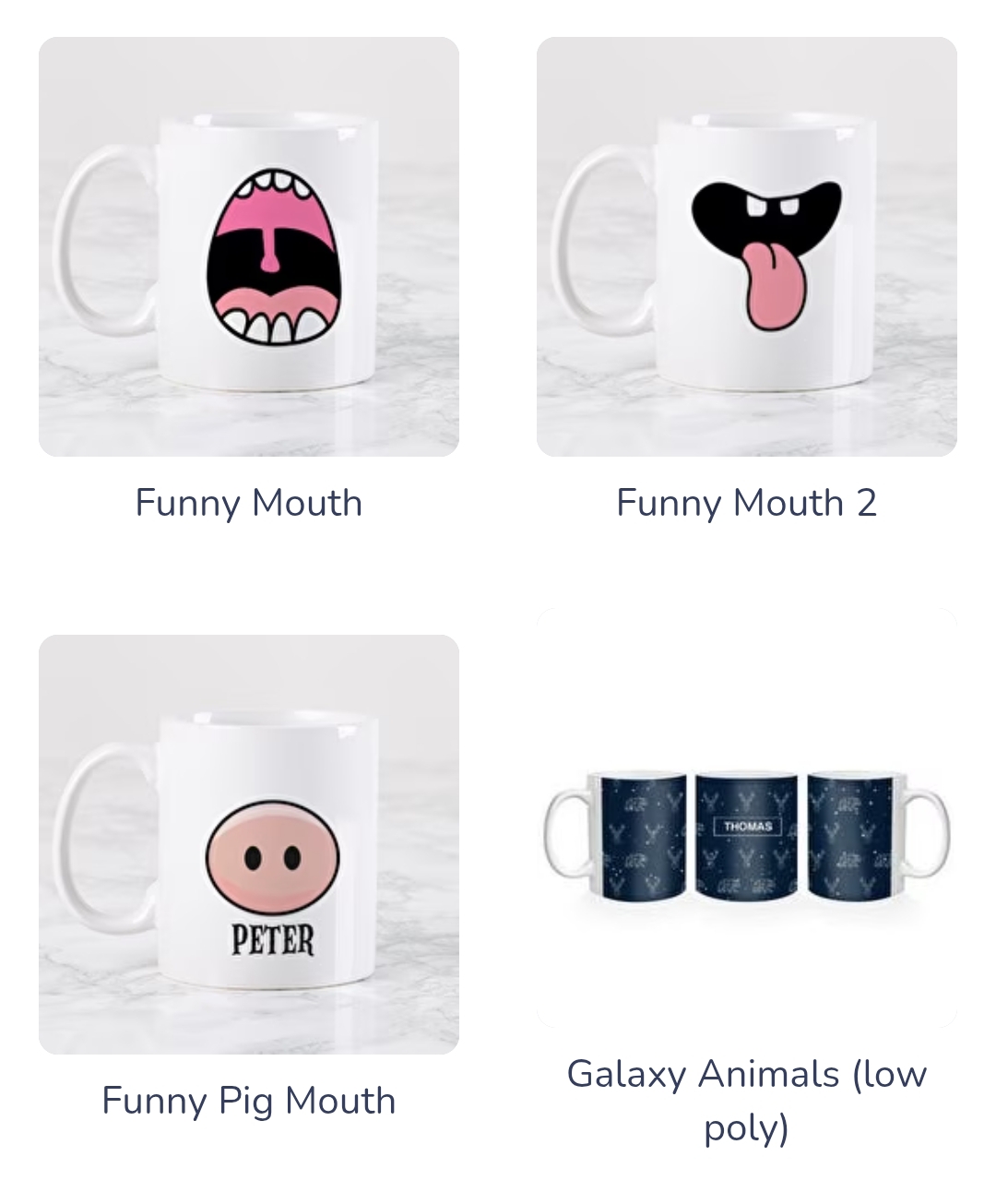View the Funny Pig Mouth mug
Screen dimensions: 996x1204
point(248,844)
